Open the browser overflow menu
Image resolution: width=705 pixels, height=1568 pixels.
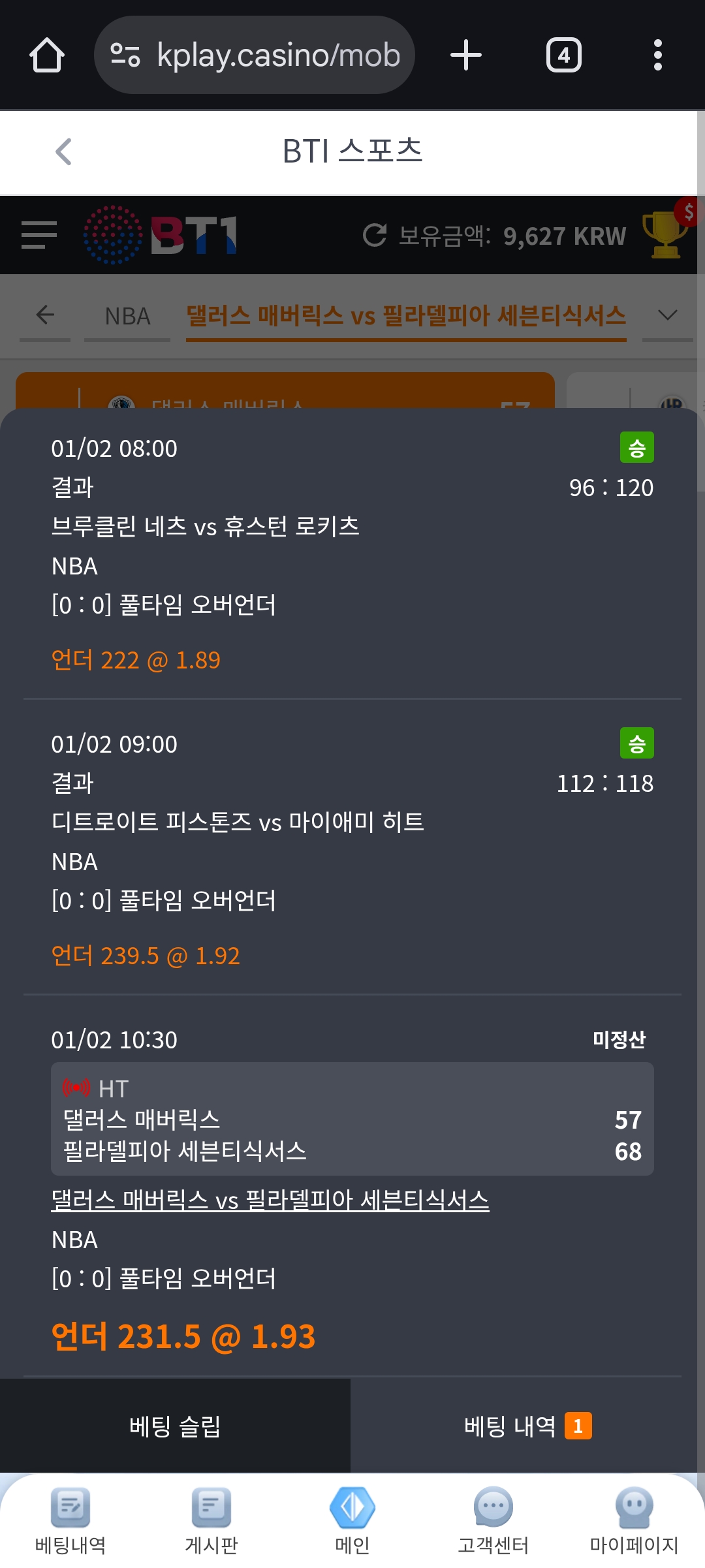(657, 55)
